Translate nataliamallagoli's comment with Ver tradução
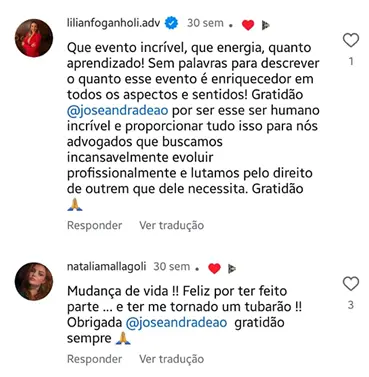The image size is (369, 377). coord(171,359)
